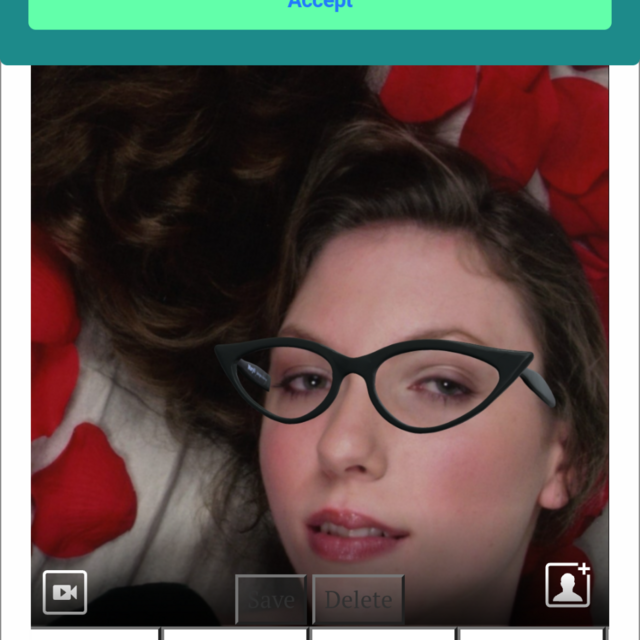Open the video camera icon
Viewport: 640px width, 640px height.
65,592
